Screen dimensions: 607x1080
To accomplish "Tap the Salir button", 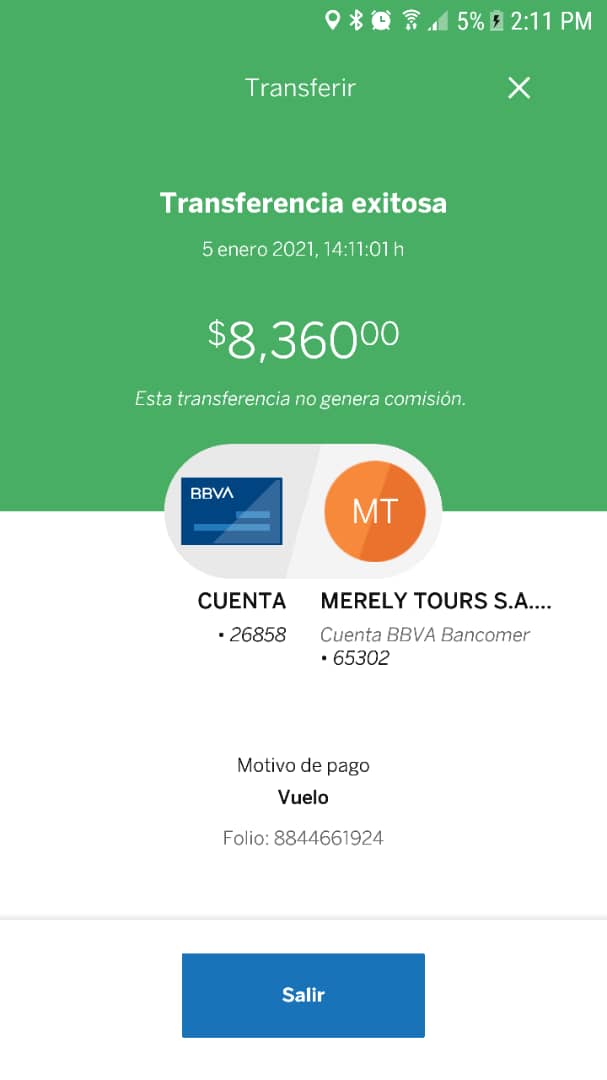I will click(x=303, y=995).
